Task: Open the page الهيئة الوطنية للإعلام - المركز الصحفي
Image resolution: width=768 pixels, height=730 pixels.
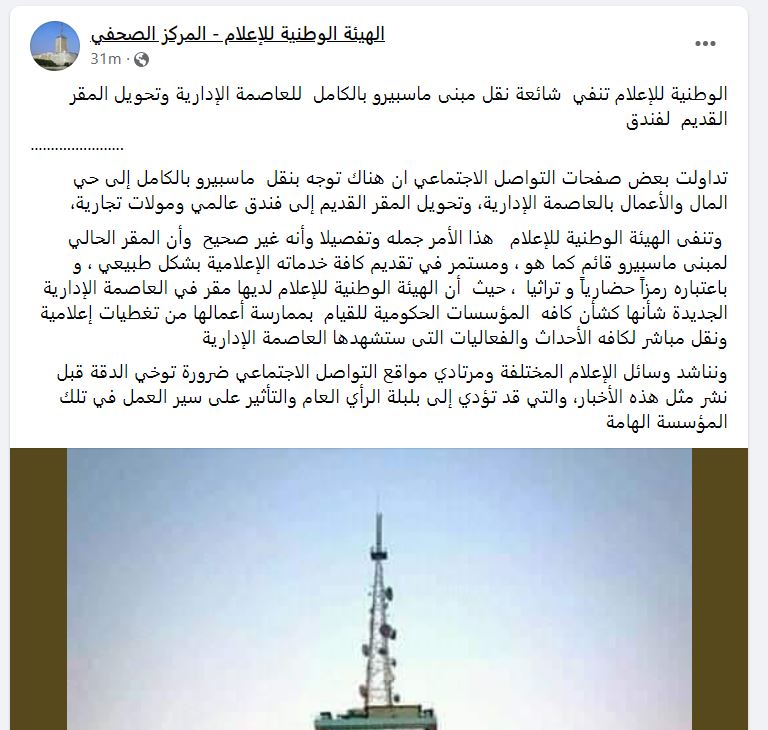Action: click(238, 34)
